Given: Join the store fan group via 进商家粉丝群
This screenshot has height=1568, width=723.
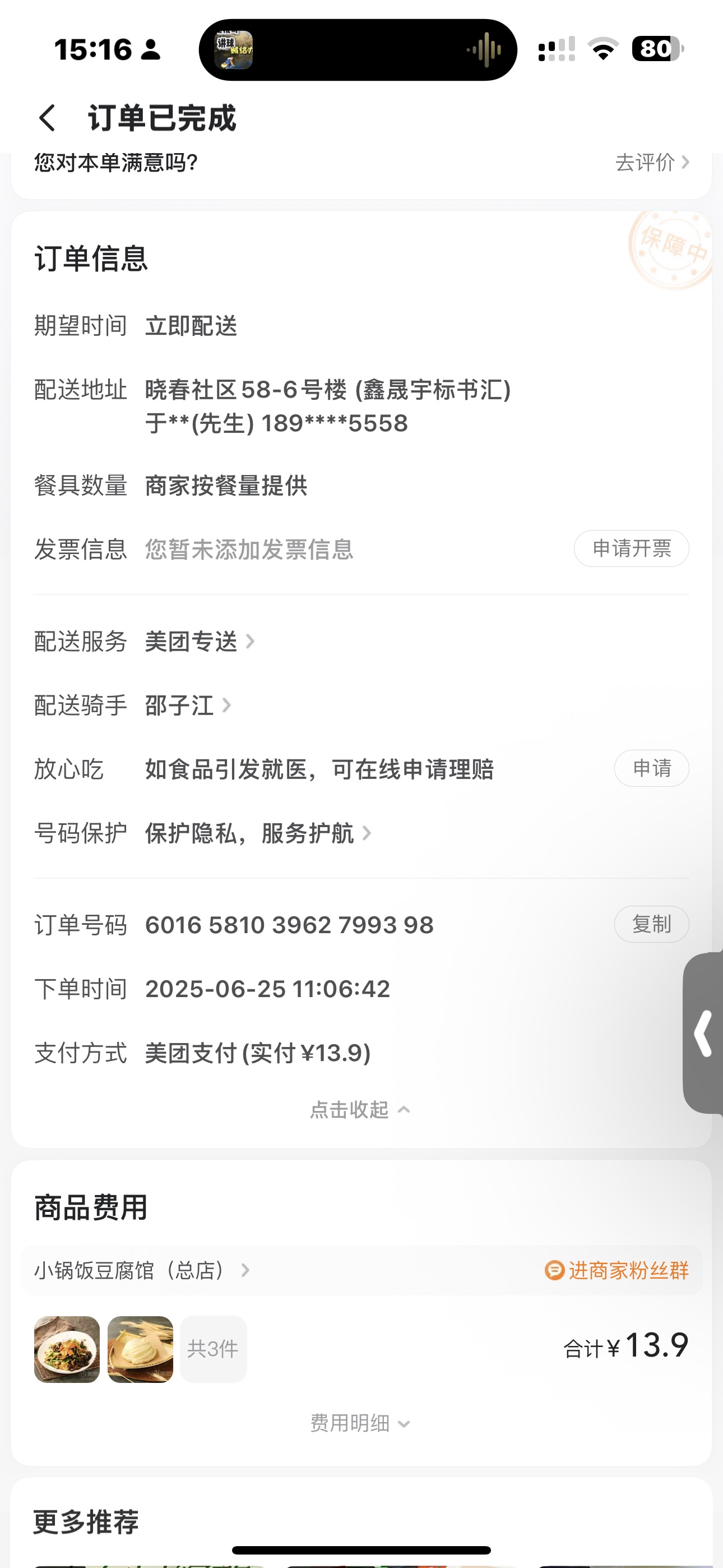Looking at the screenshot, I should click(617, 1270).
